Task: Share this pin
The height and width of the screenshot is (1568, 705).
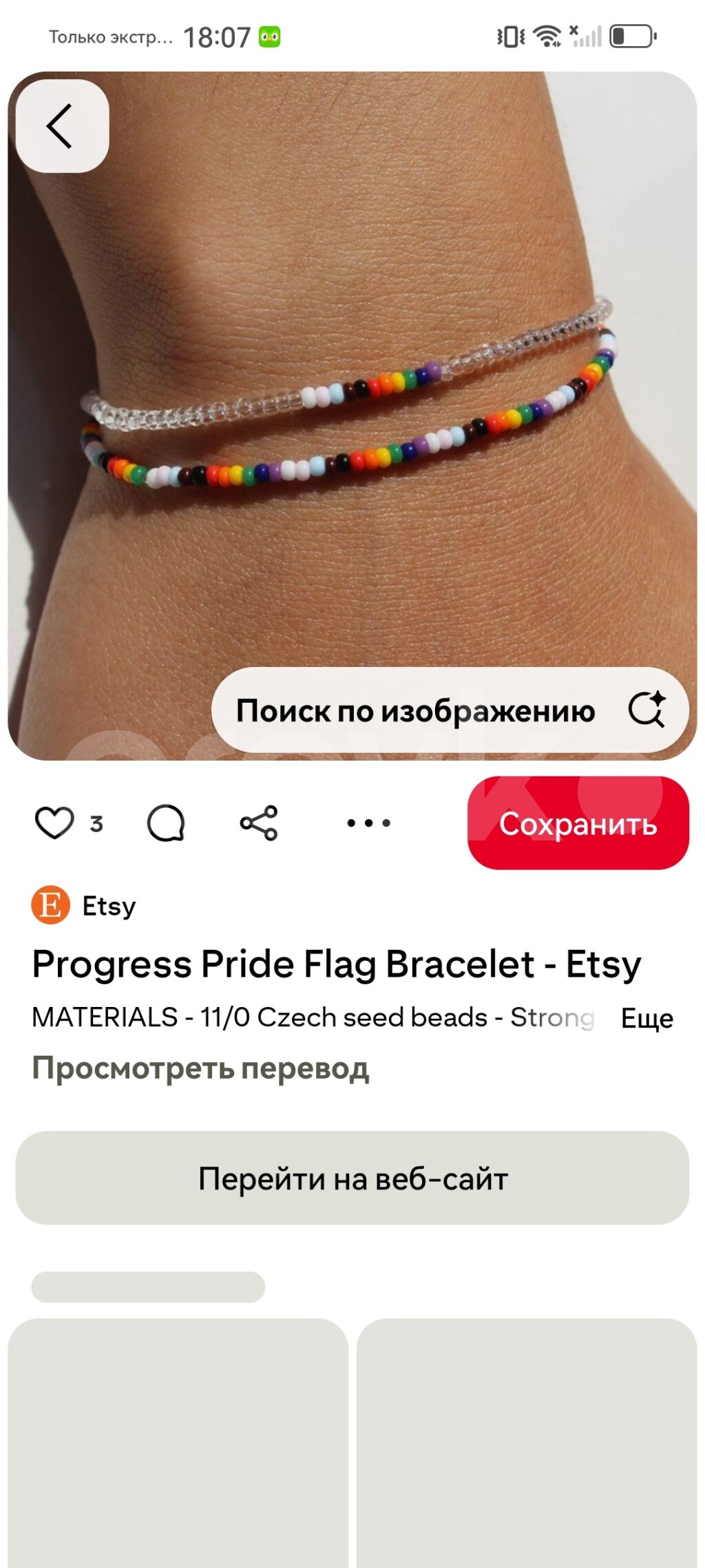Action: click(x=259, y=823)
